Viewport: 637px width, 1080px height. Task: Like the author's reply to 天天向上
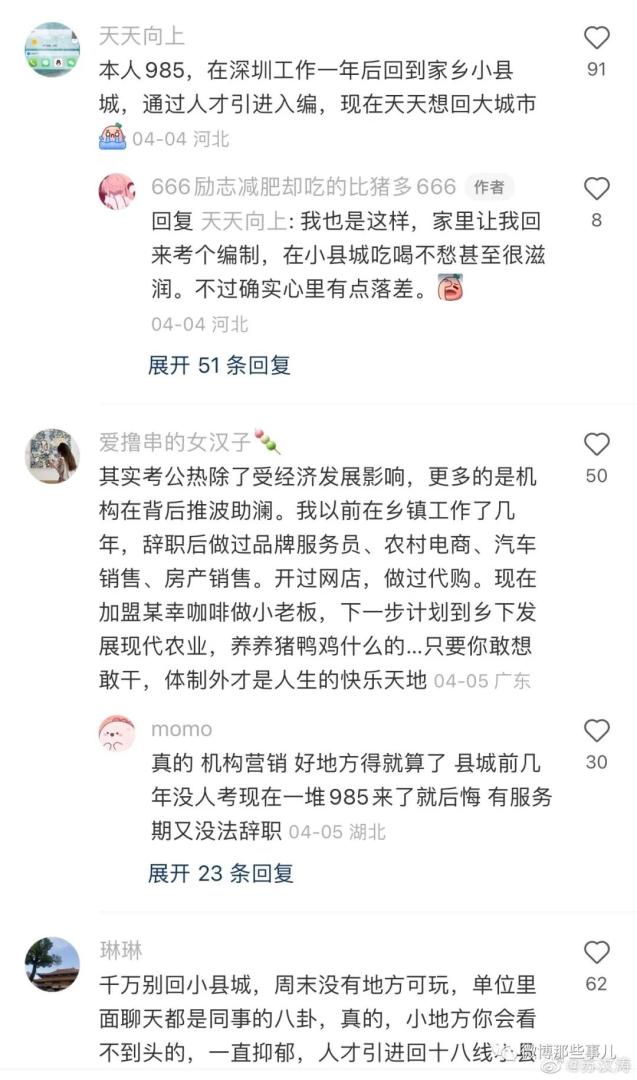[x=596, y=189]
